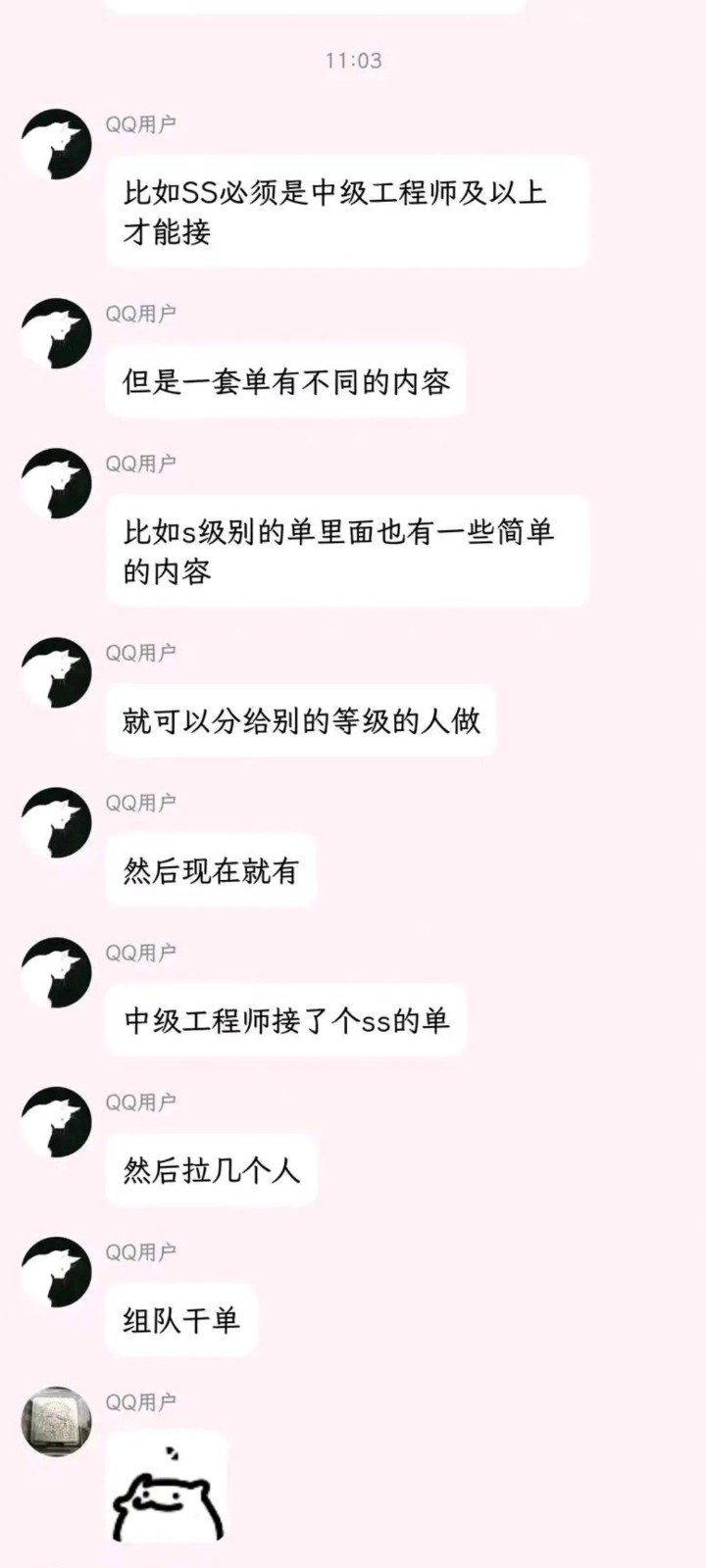
Task: Open sender avatar next to "然后现在就有"
Action: (57, 822)
